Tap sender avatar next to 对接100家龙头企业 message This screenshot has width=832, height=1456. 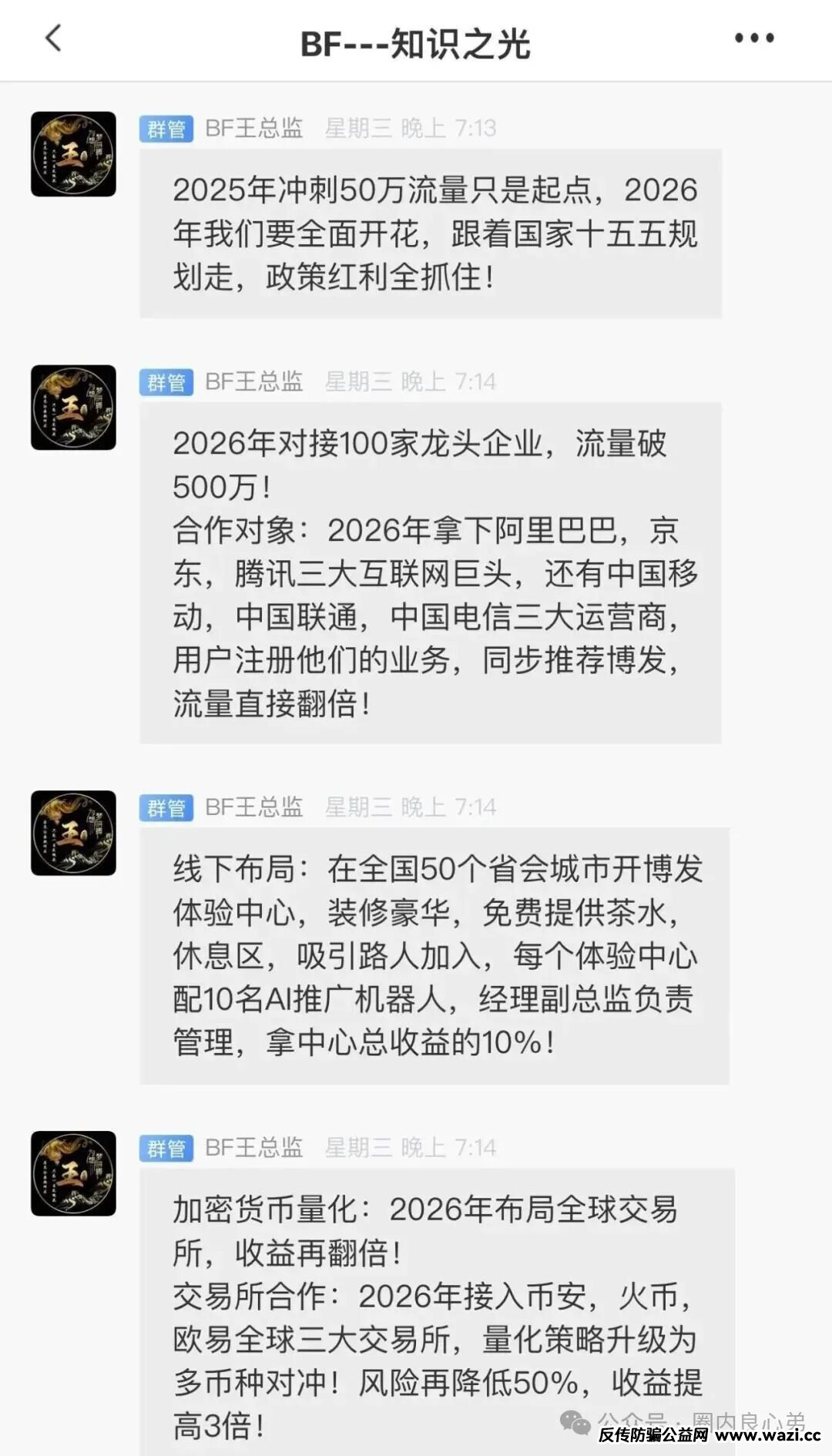click(x=73, y=408)
